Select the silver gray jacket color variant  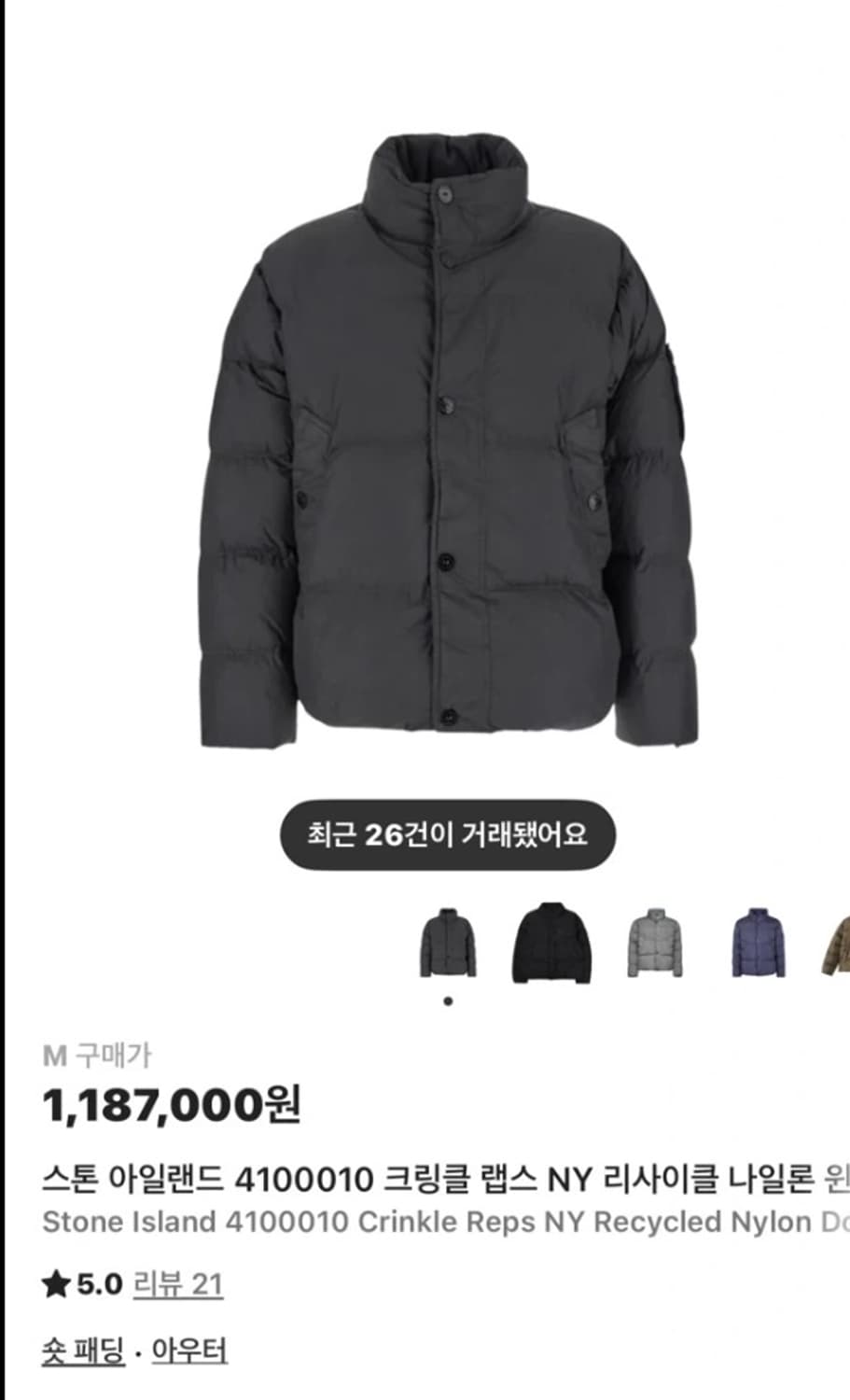point(657,943)
